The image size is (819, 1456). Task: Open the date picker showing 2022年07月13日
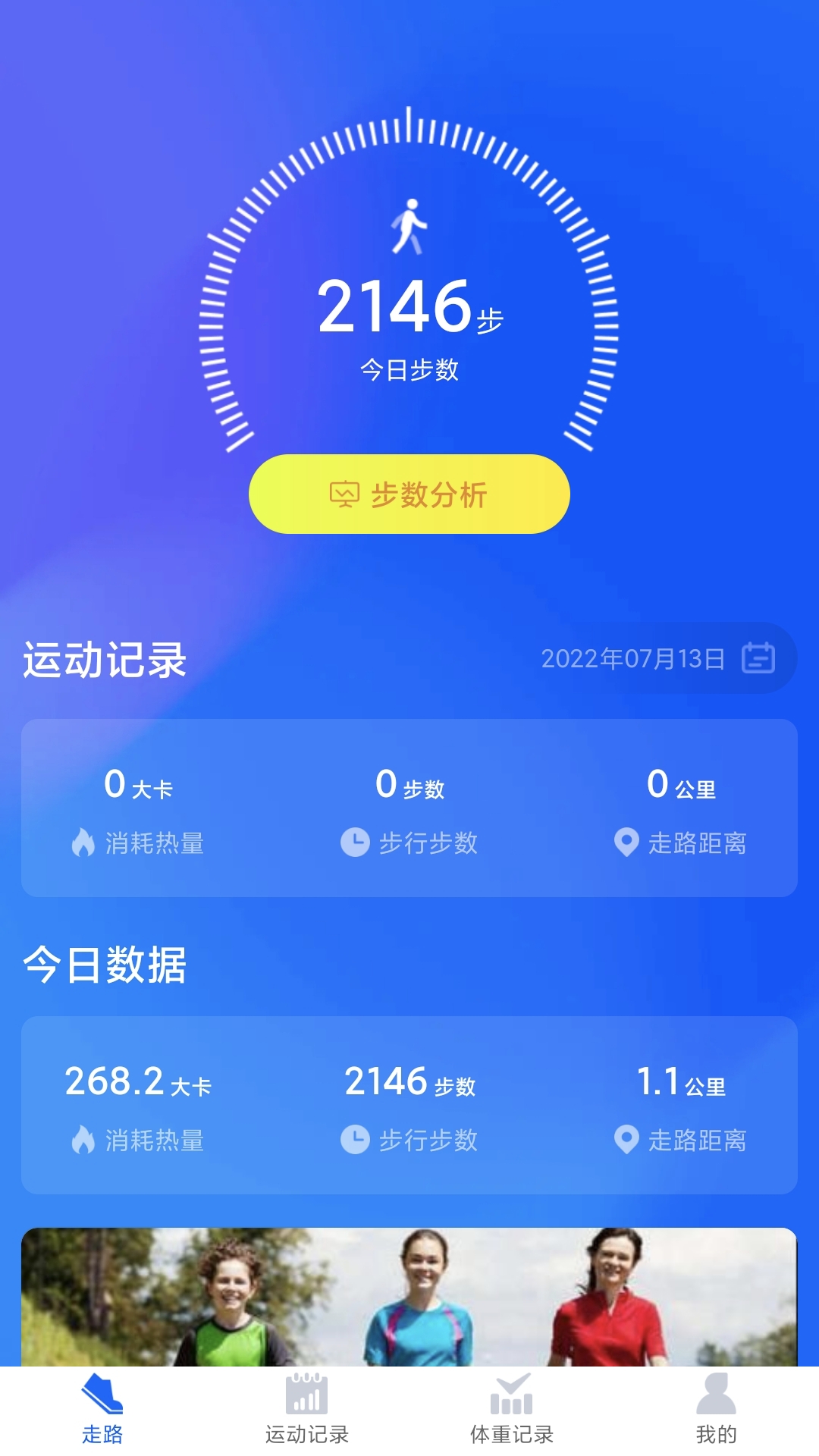(658, 658)
